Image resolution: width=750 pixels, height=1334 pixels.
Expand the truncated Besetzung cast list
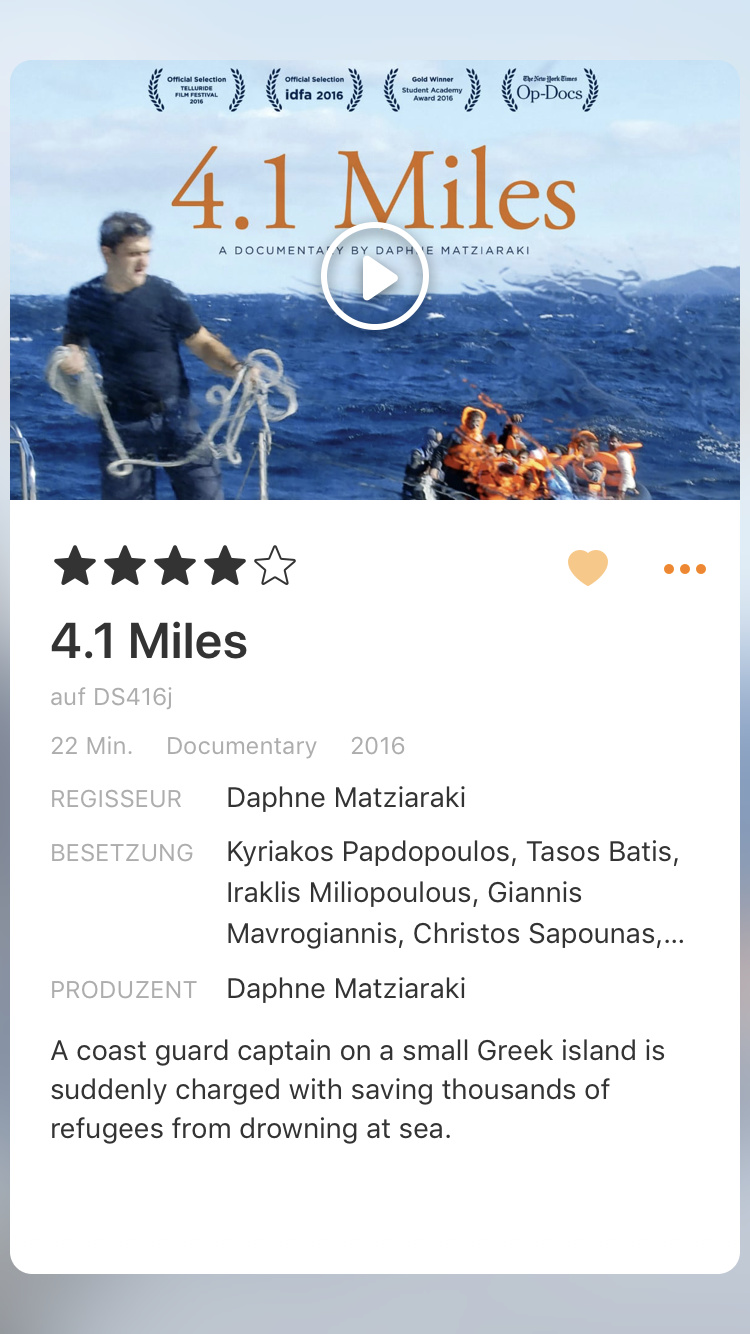pos(674,934)
